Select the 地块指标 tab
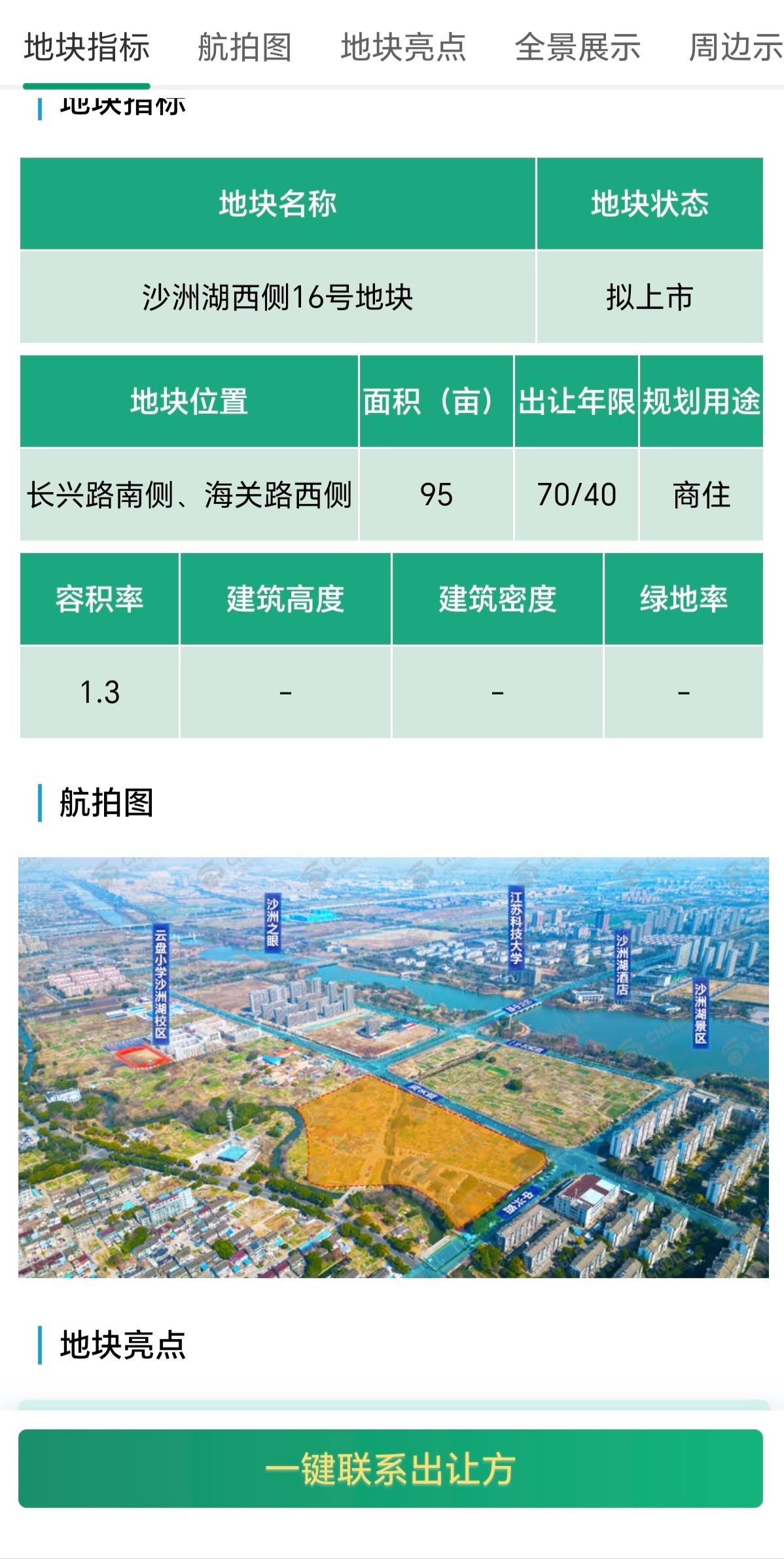The width and height of the screenshot is (784, 1559). [x=86, y=48]
